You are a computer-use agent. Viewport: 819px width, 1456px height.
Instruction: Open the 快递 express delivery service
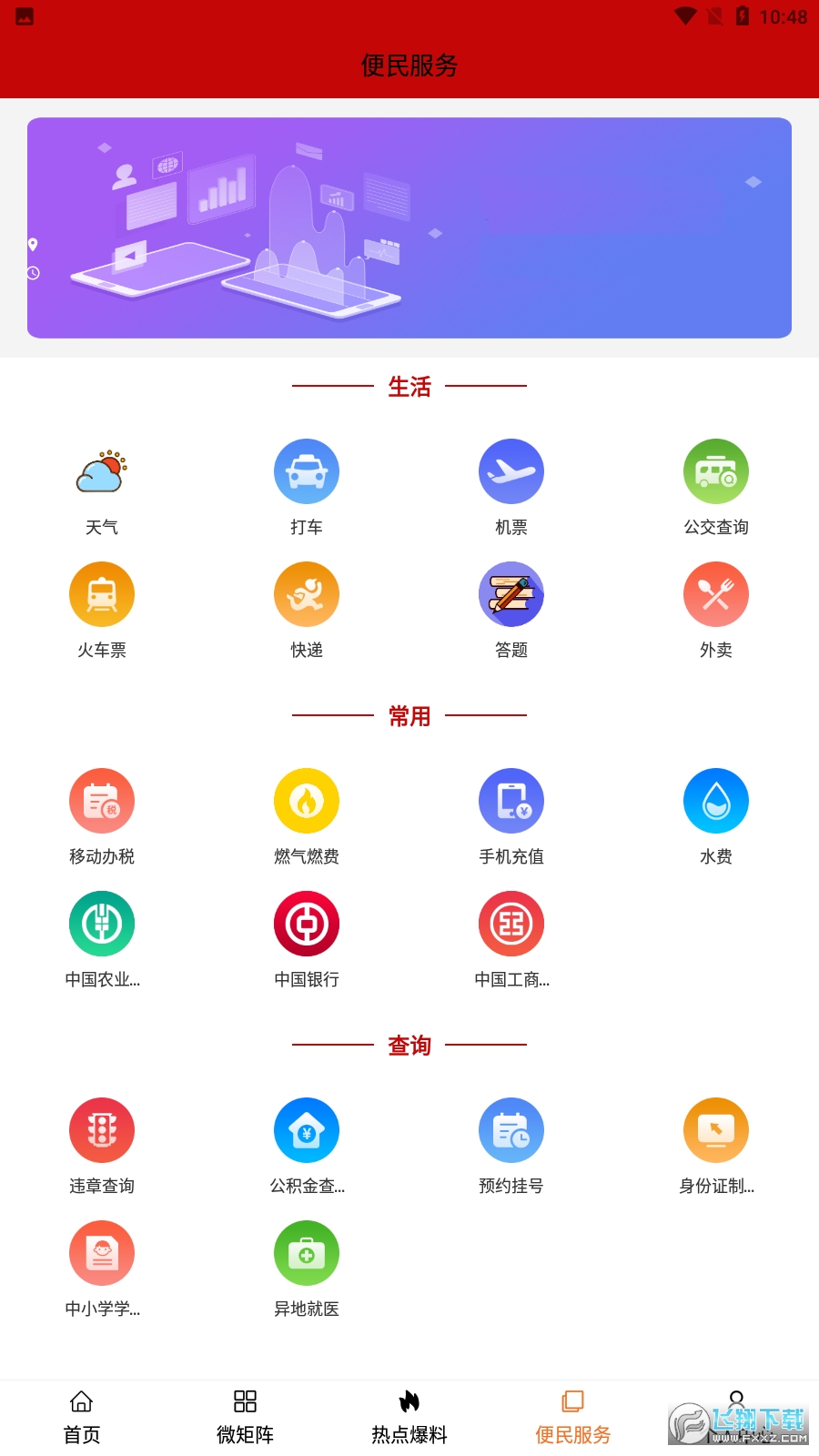click(x=307, y=593)
